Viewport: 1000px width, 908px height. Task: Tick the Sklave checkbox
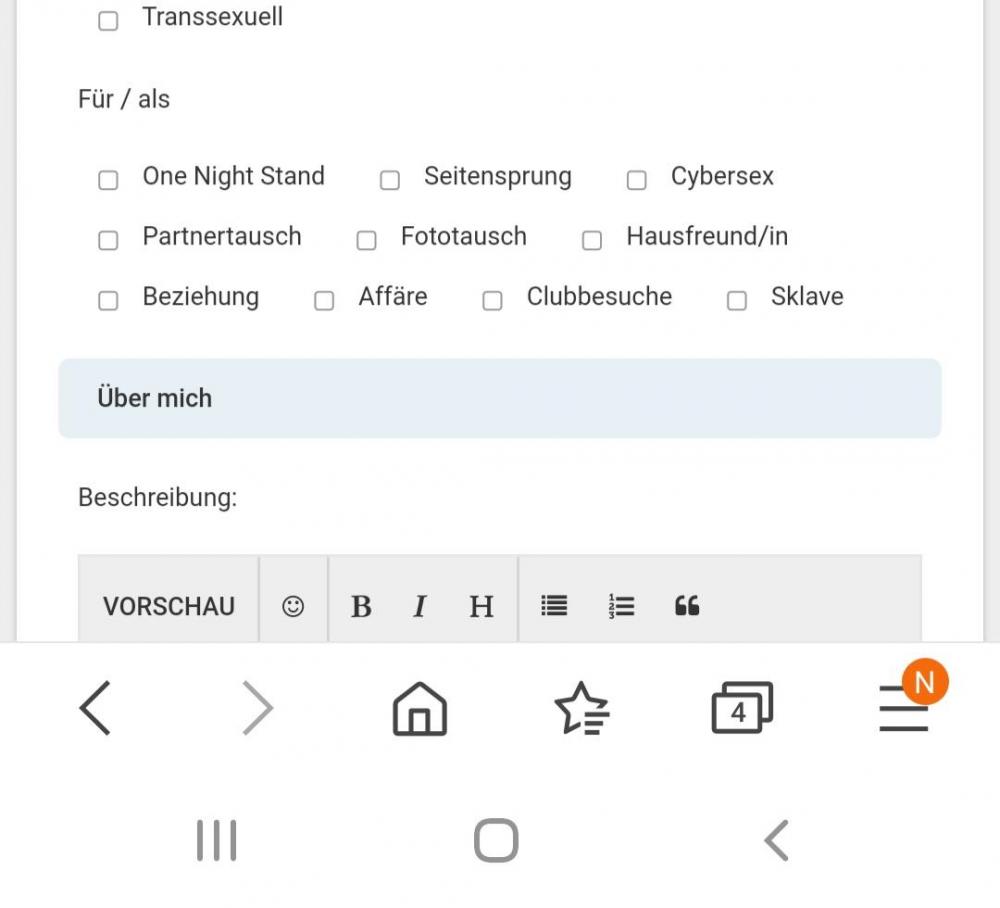click(736, 300)
